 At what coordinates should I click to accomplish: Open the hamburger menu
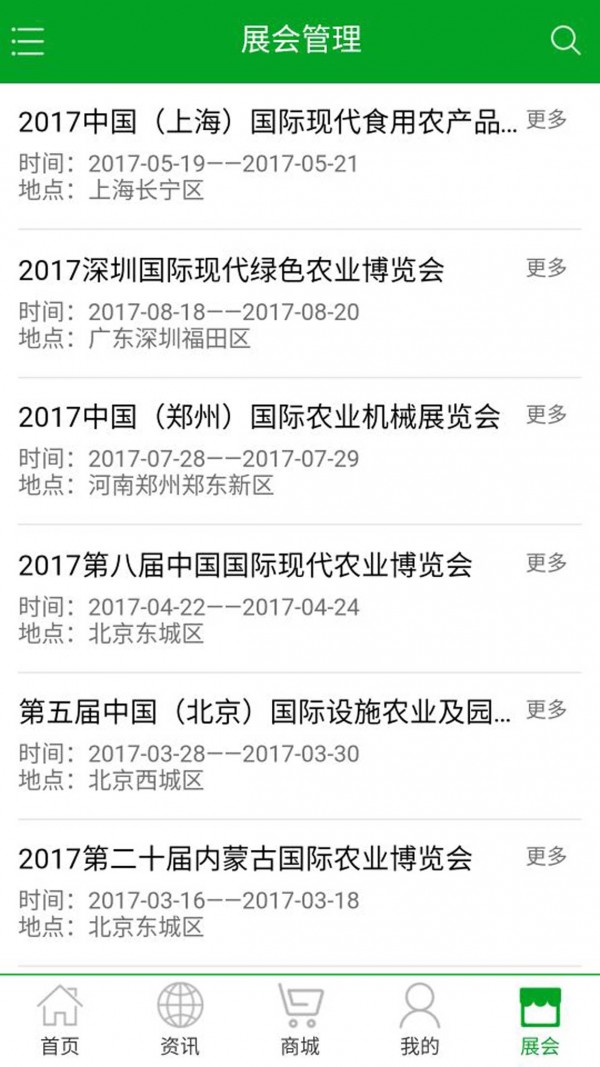(x=28, y=41)
